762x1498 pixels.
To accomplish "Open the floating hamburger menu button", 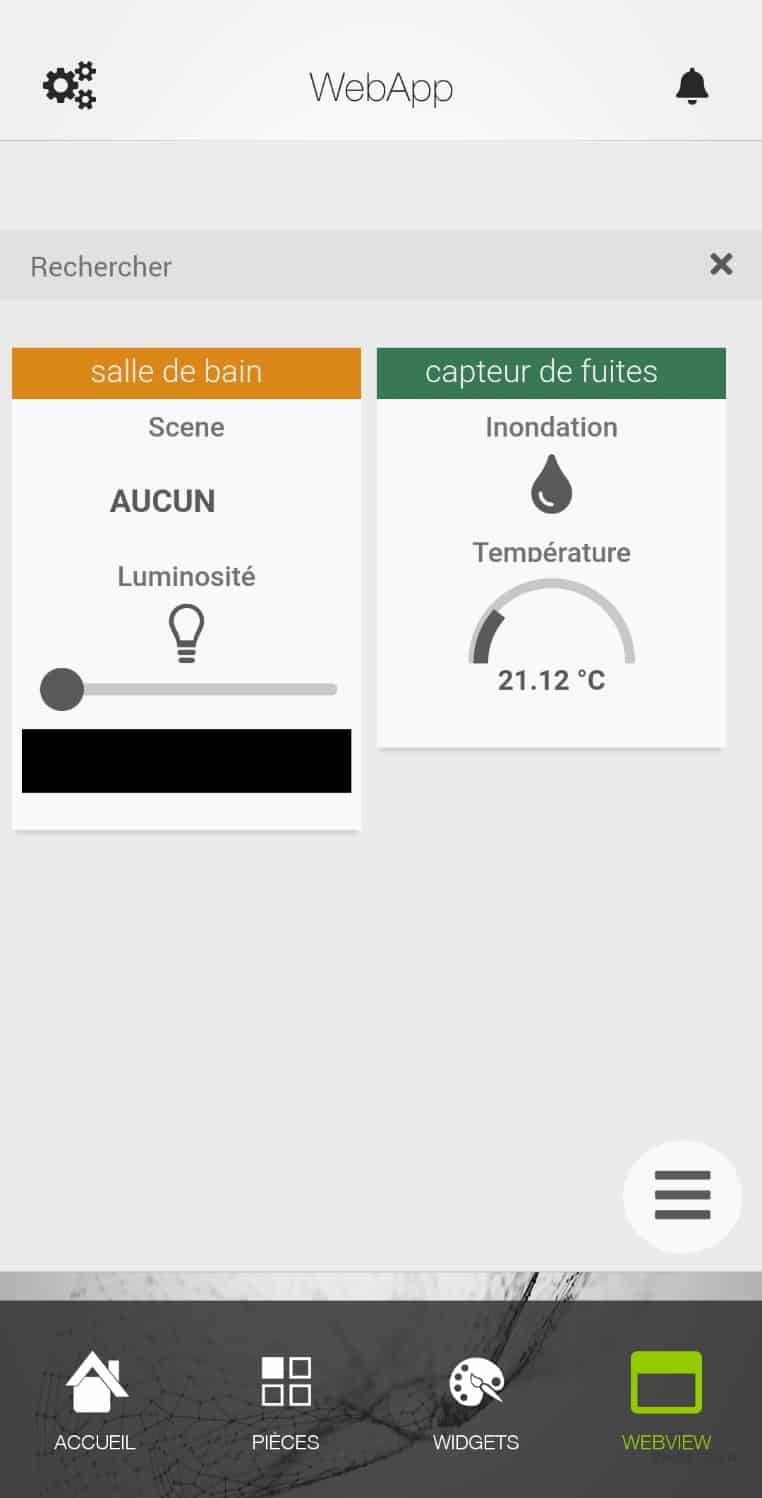I will tap(682, 1196).
